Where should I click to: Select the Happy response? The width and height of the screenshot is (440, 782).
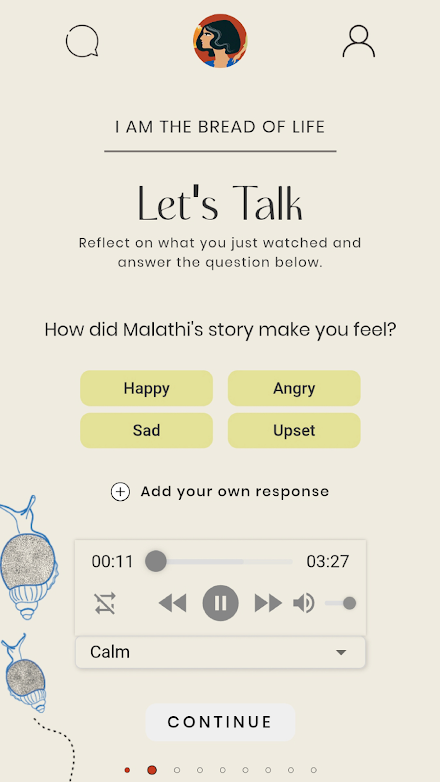point(147,388)
